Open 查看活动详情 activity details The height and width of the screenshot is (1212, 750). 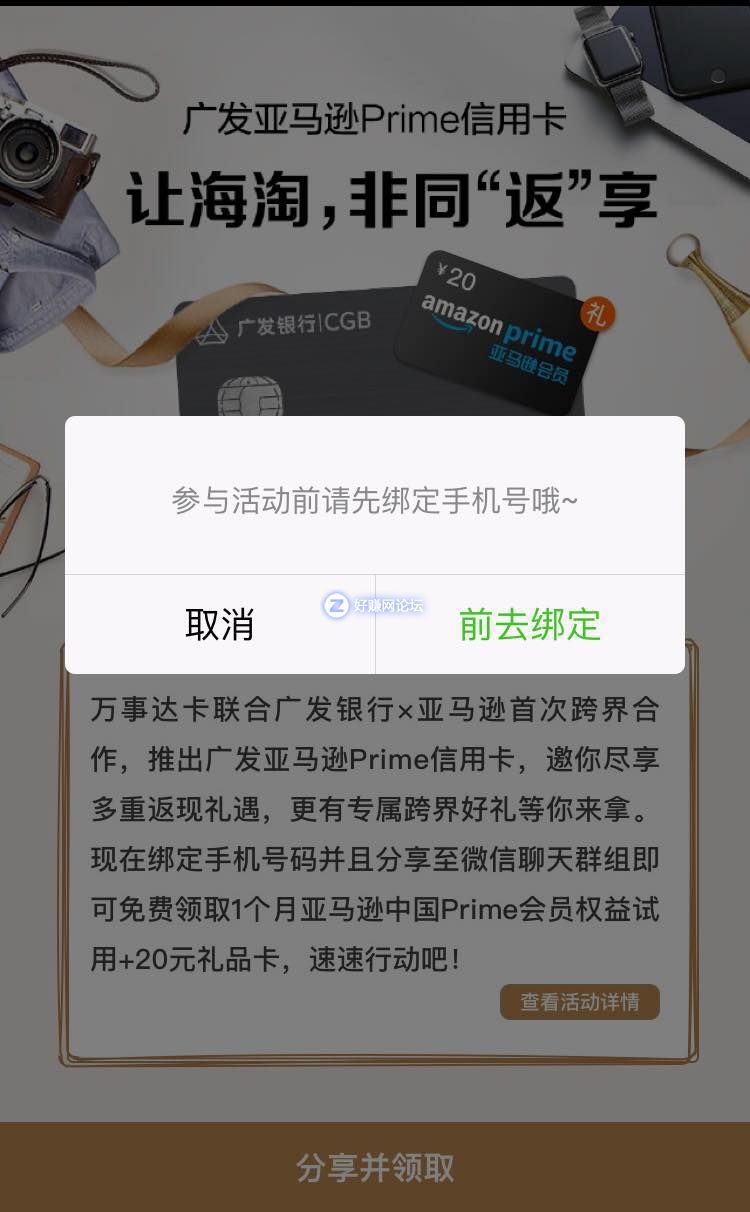580,1002
